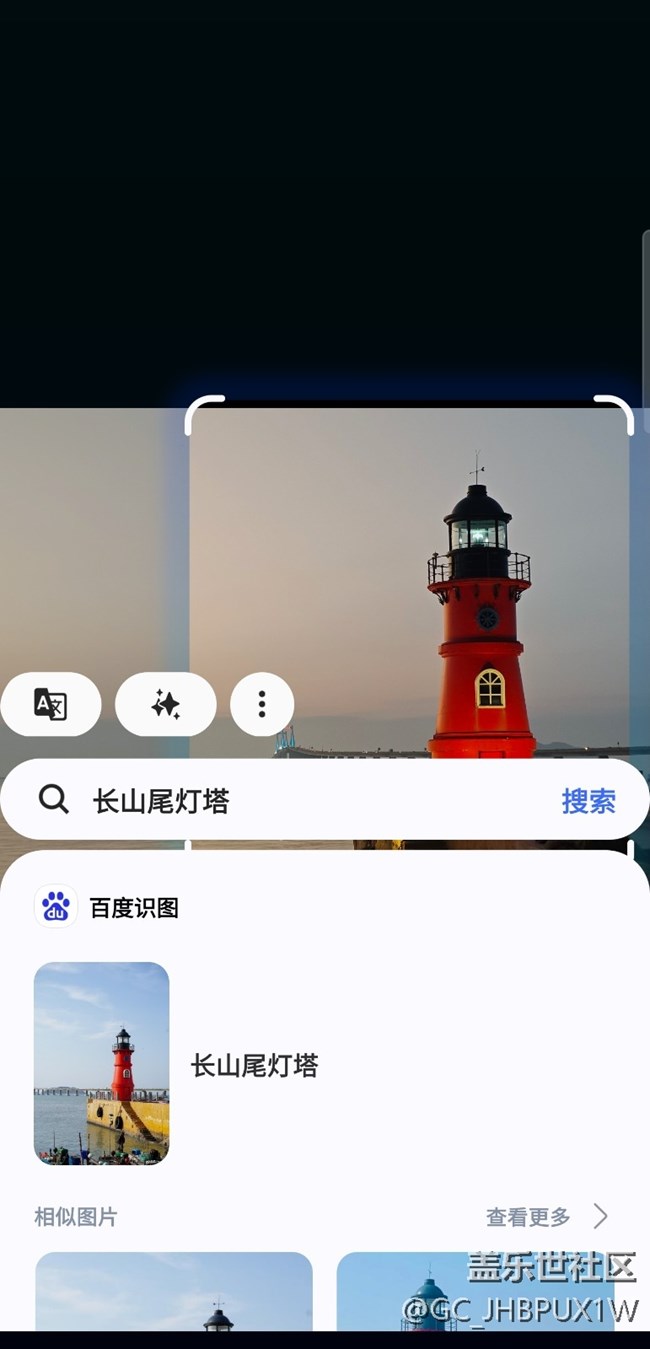Image resolution: width=650 pixels, height=1349 pixels.
Task: Open the AI sparkle tool
Action: 166,704
